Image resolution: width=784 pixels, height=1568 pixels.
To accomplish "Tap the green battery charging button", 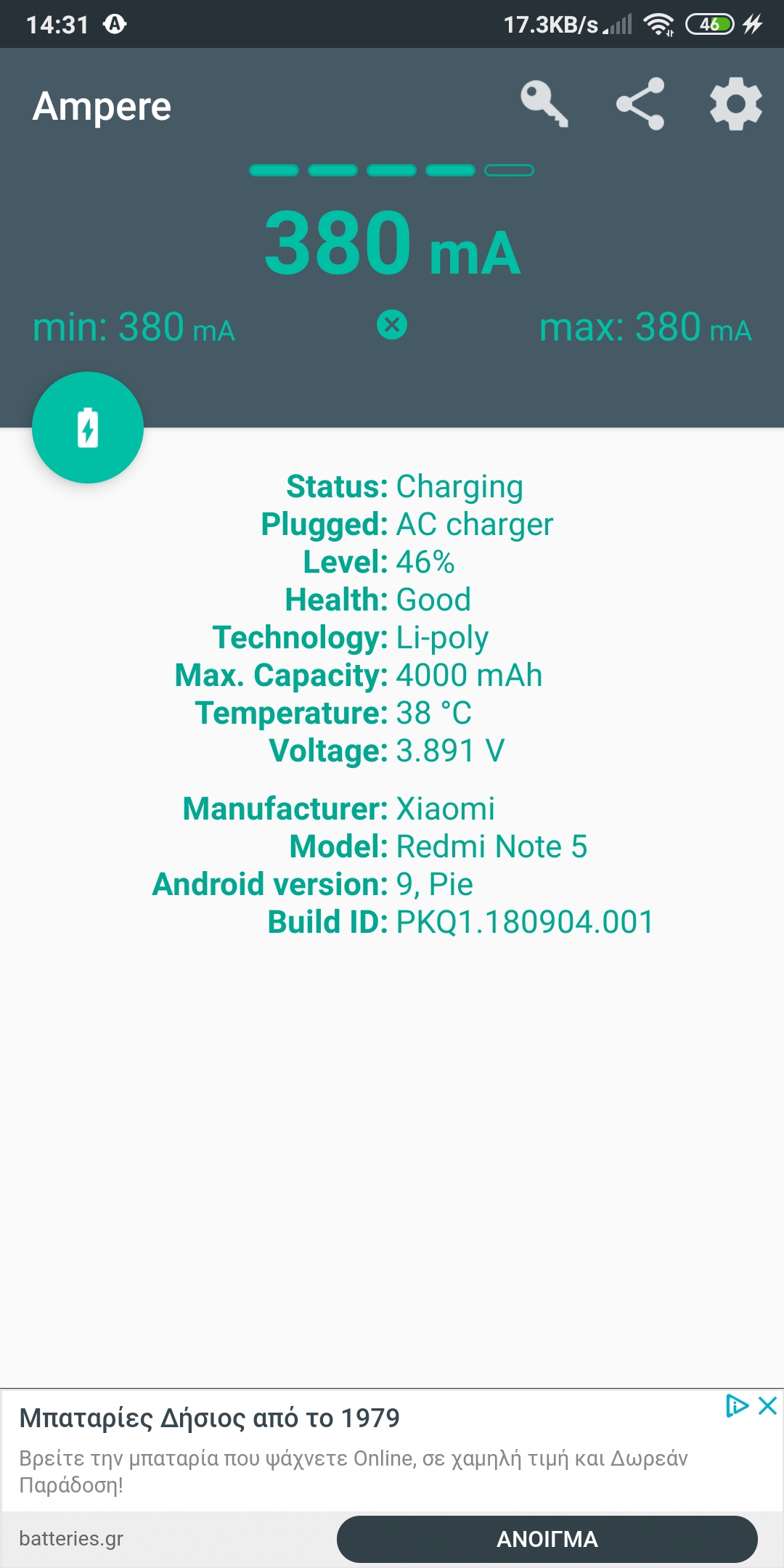I will (x=88, y=428).
